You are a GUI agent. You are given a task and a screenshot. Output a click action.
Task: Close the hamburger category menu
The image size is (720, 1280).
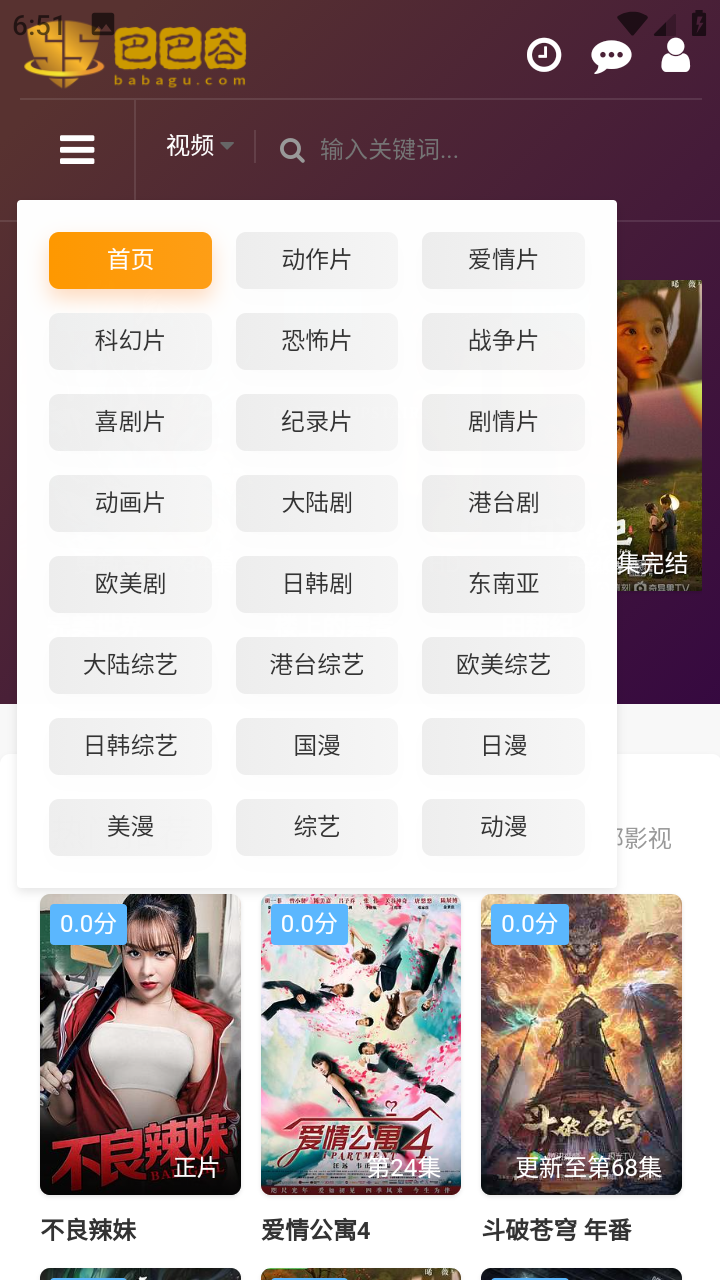pyautogui.click(x=77, y=150)
